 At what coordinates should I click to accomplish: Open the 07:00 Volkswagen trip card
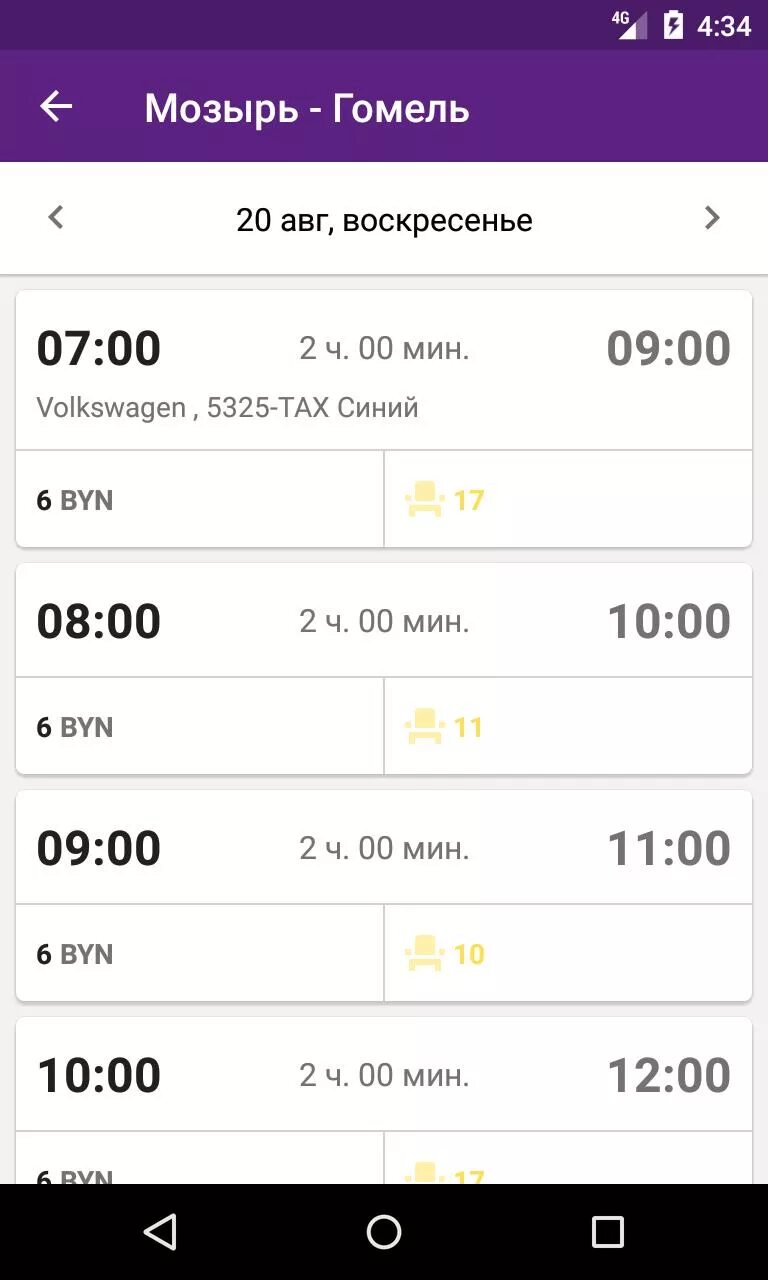pyautogui.click(x=384, y=419)
